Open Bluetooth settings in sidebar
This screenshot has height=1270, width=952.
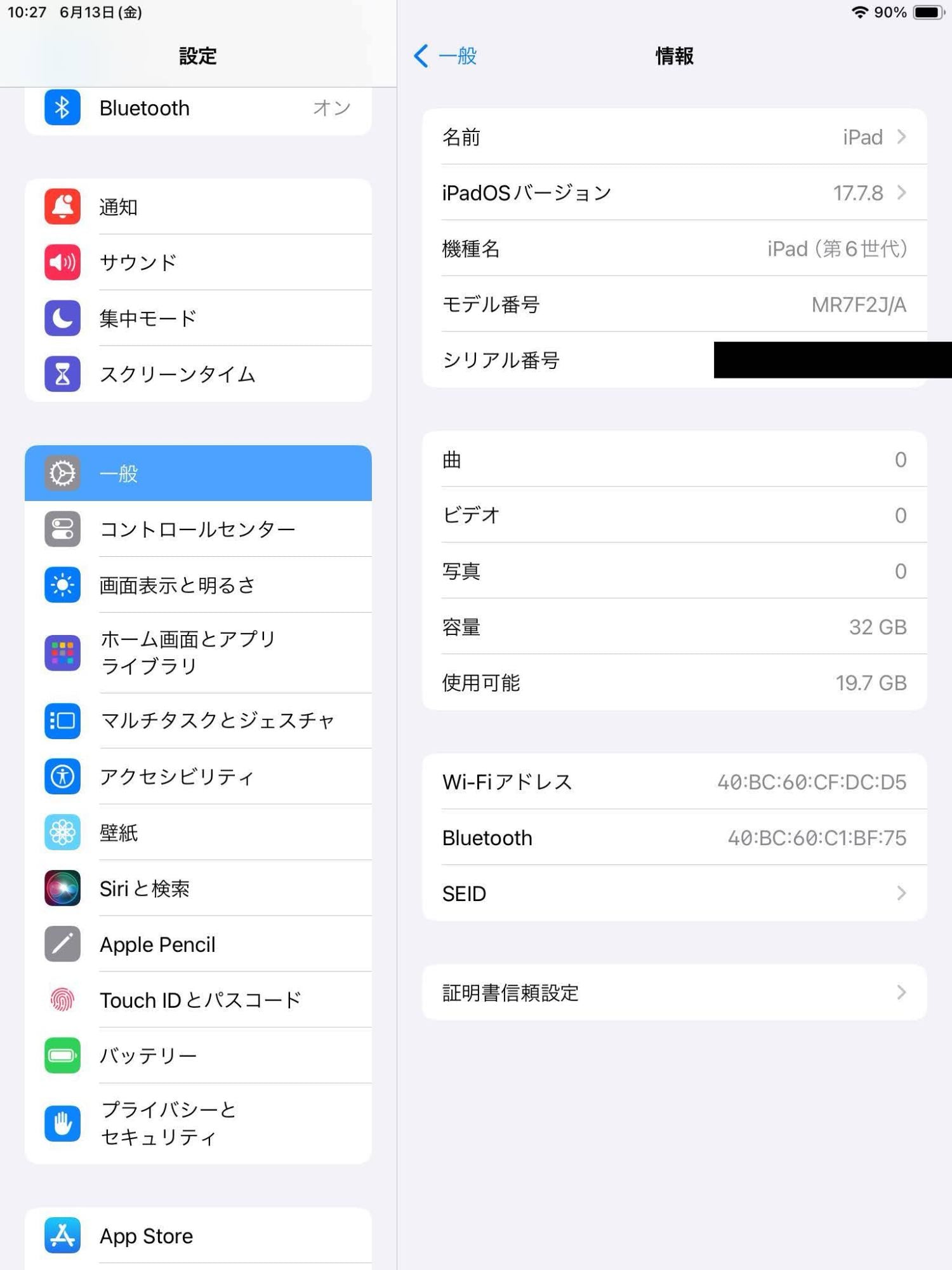pyautogui.click(x=198, y=109)
